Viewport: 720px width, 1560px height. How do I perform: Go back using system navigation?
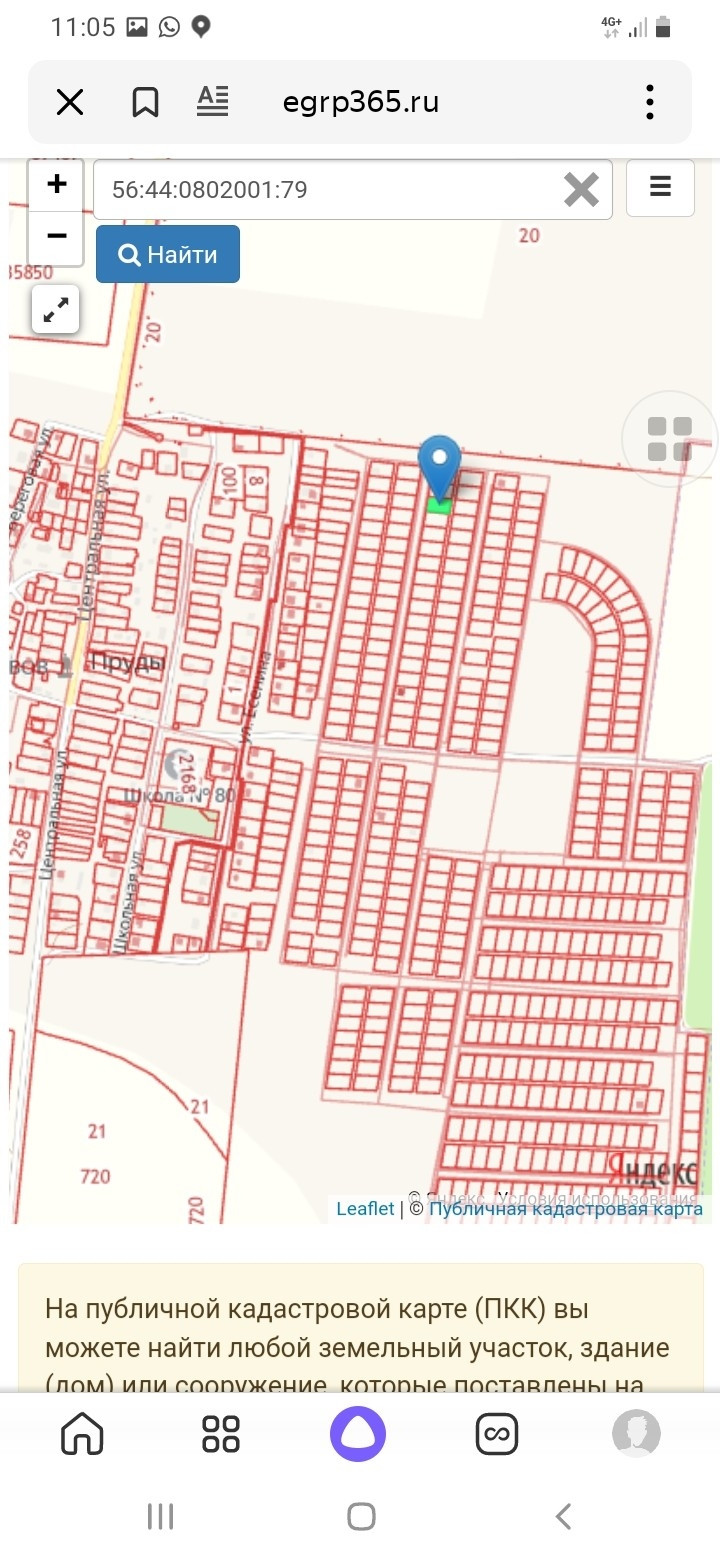[564, 1516]
